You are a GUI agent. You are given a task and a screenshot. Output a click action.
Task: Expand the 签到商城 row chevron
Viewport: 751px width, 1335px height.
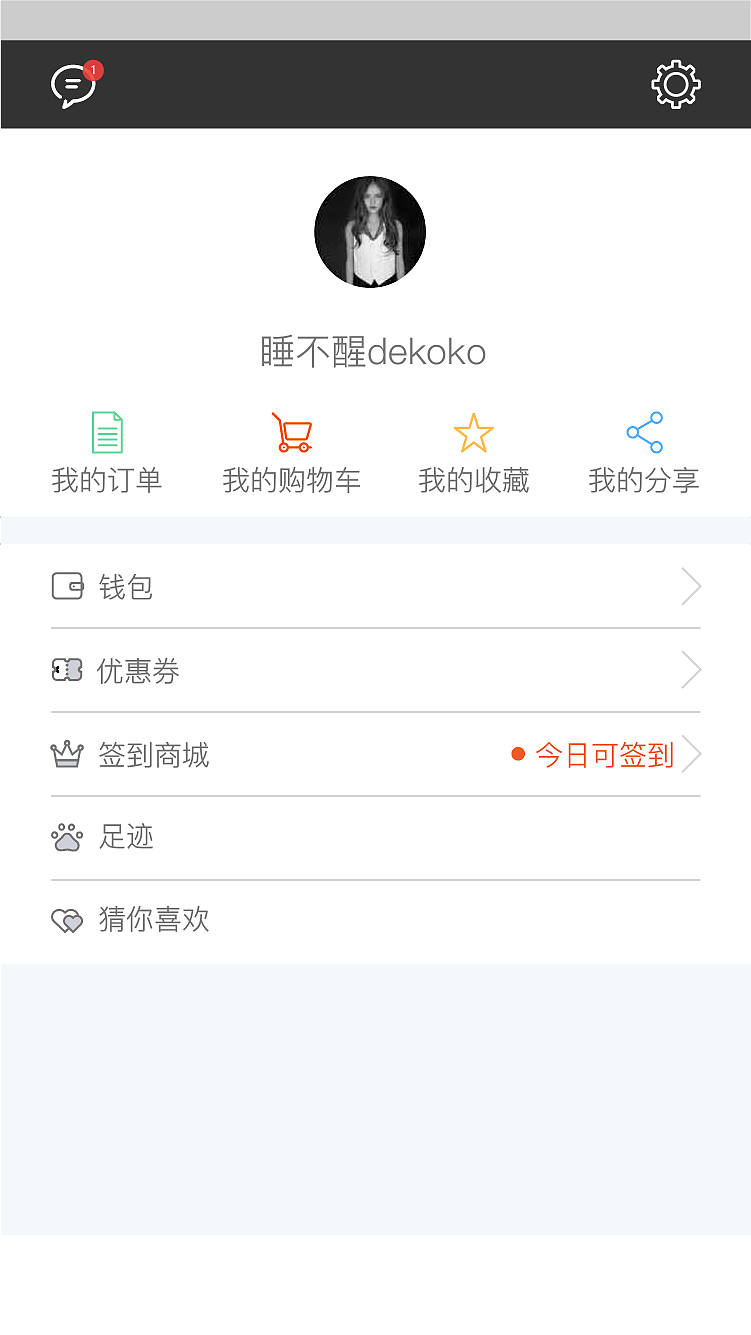point(690,754)
